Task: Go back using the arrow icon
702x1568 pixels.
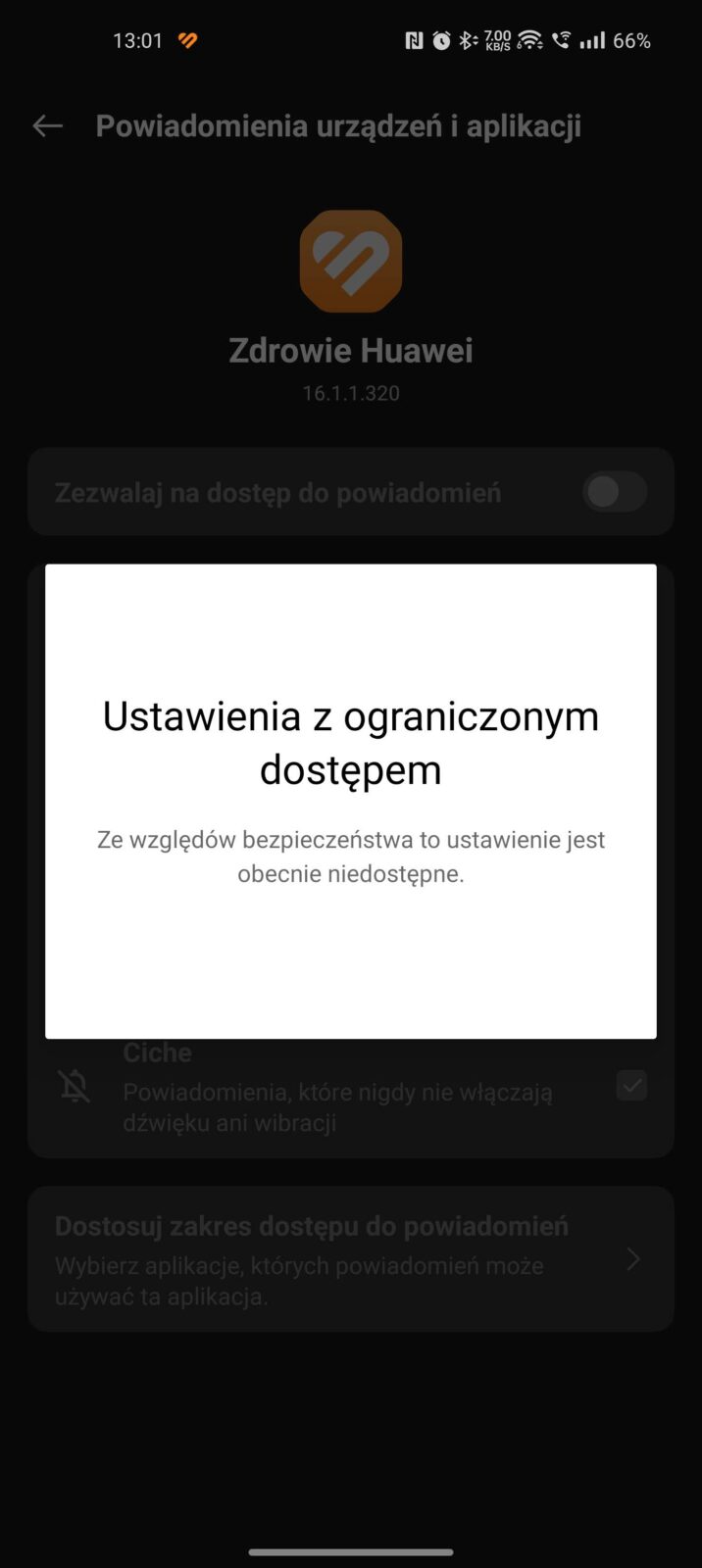Action: pyautogui.click(x=47, y=125)
